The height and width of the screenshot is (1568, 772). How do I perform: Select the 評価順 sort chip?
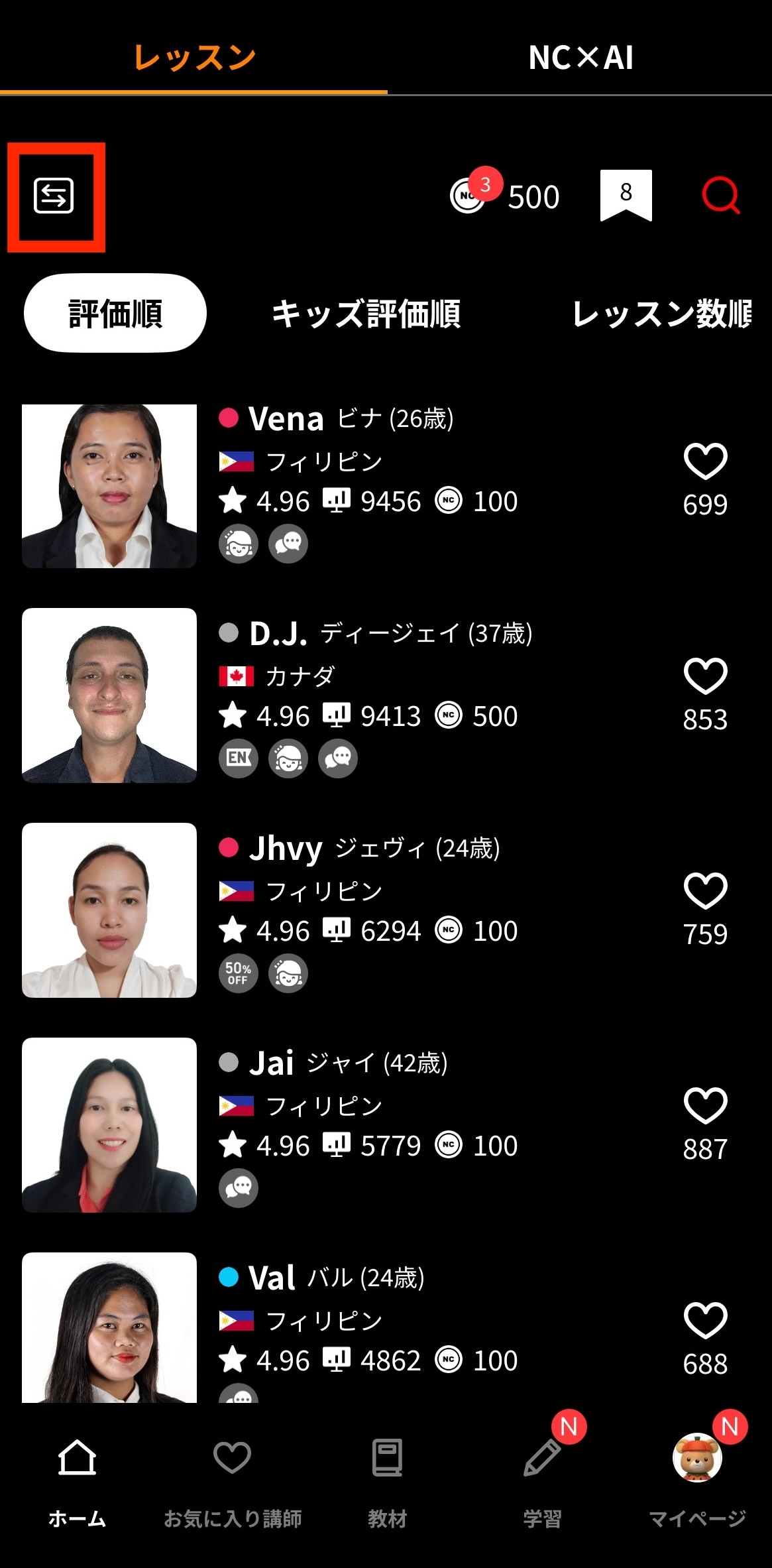point(115,313)
